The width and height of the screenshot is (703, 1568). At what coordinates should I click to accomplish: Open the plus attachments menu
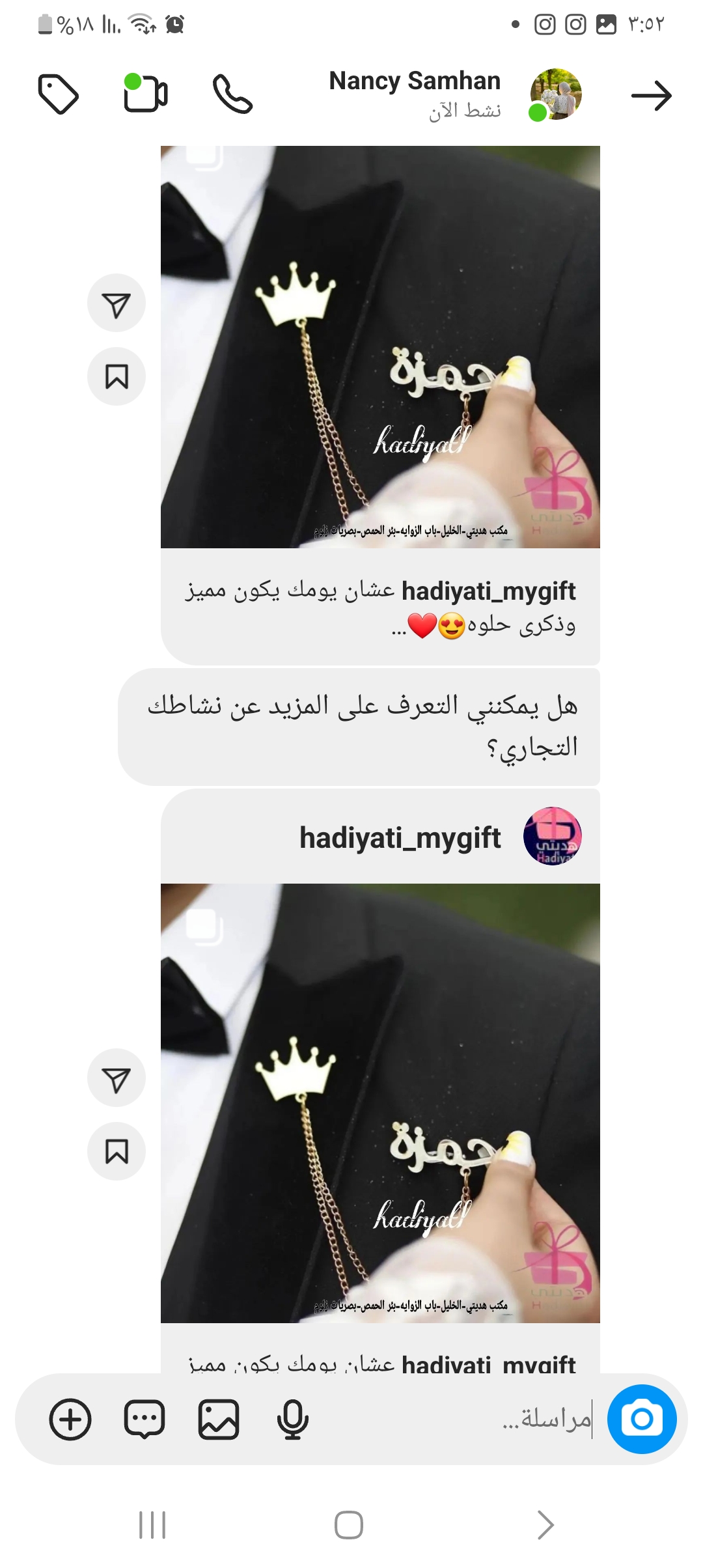pyautogui.click(x=70, y=1419)
